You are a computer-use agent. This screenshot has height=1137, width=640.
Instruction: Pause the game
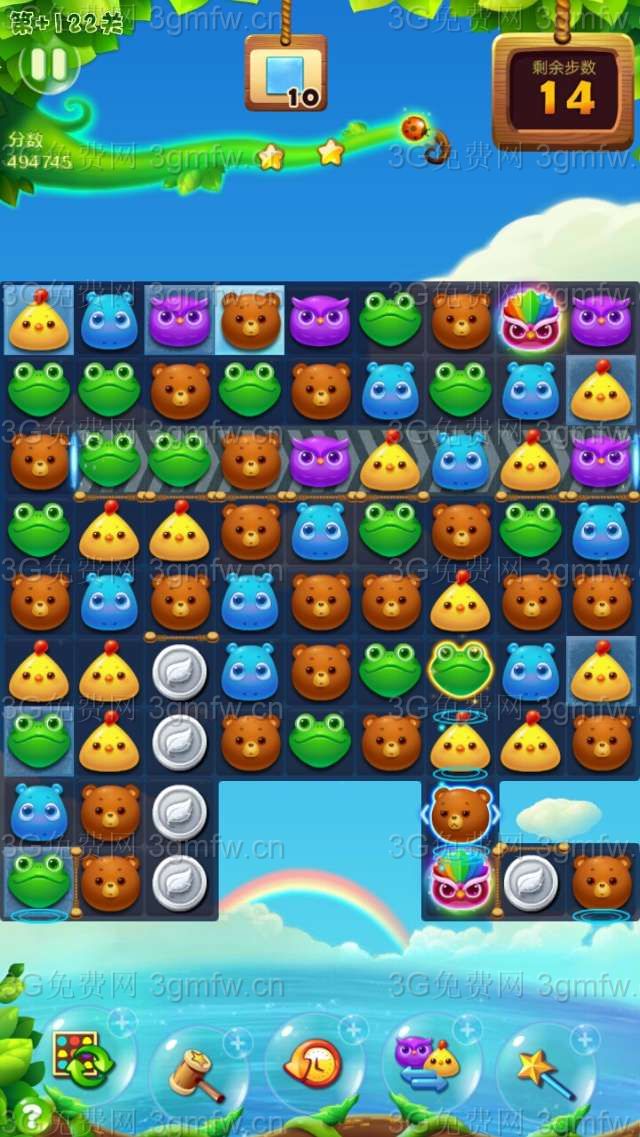[48, 66]
